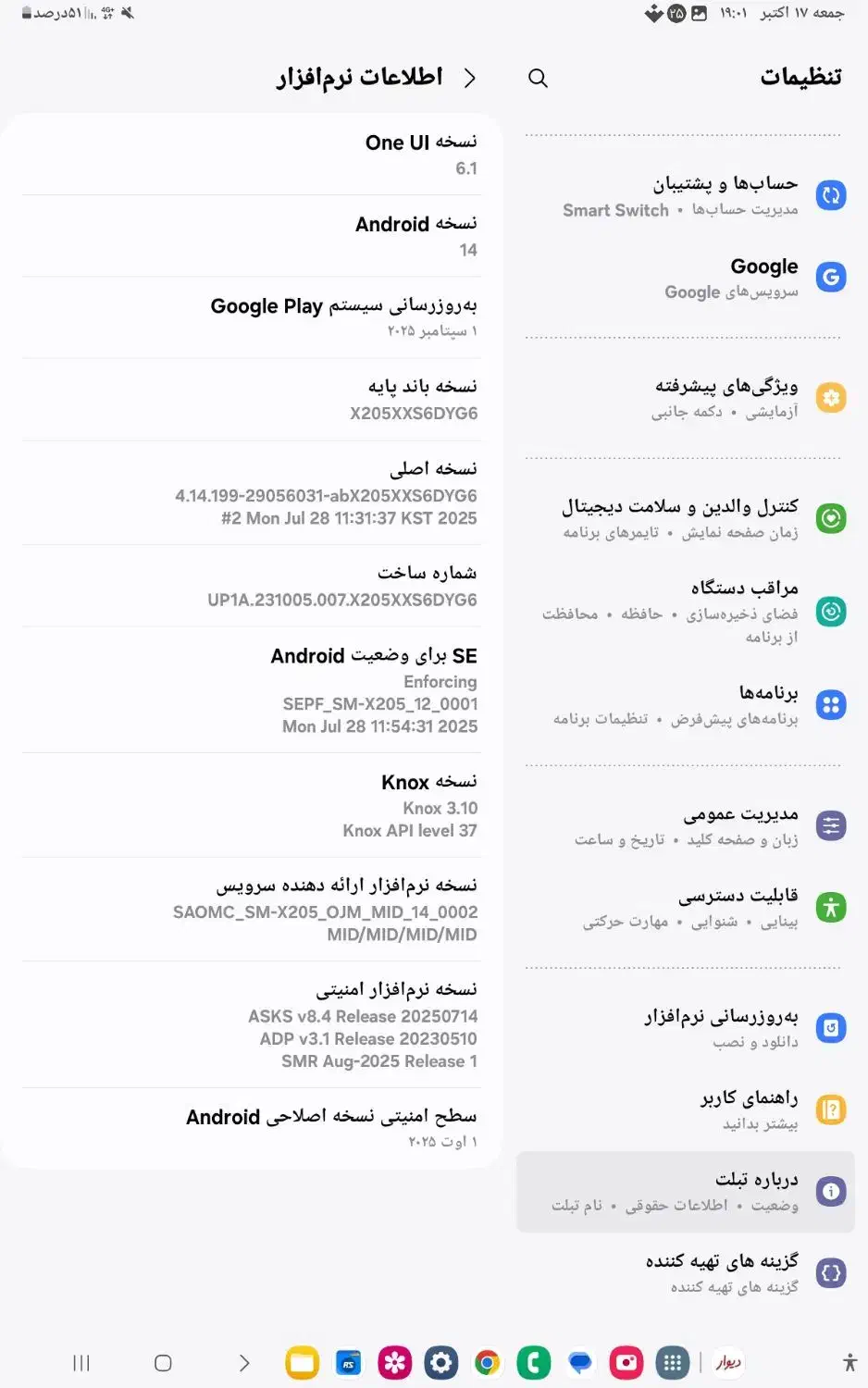Open the Divar app from the dock

[730, 1362]
